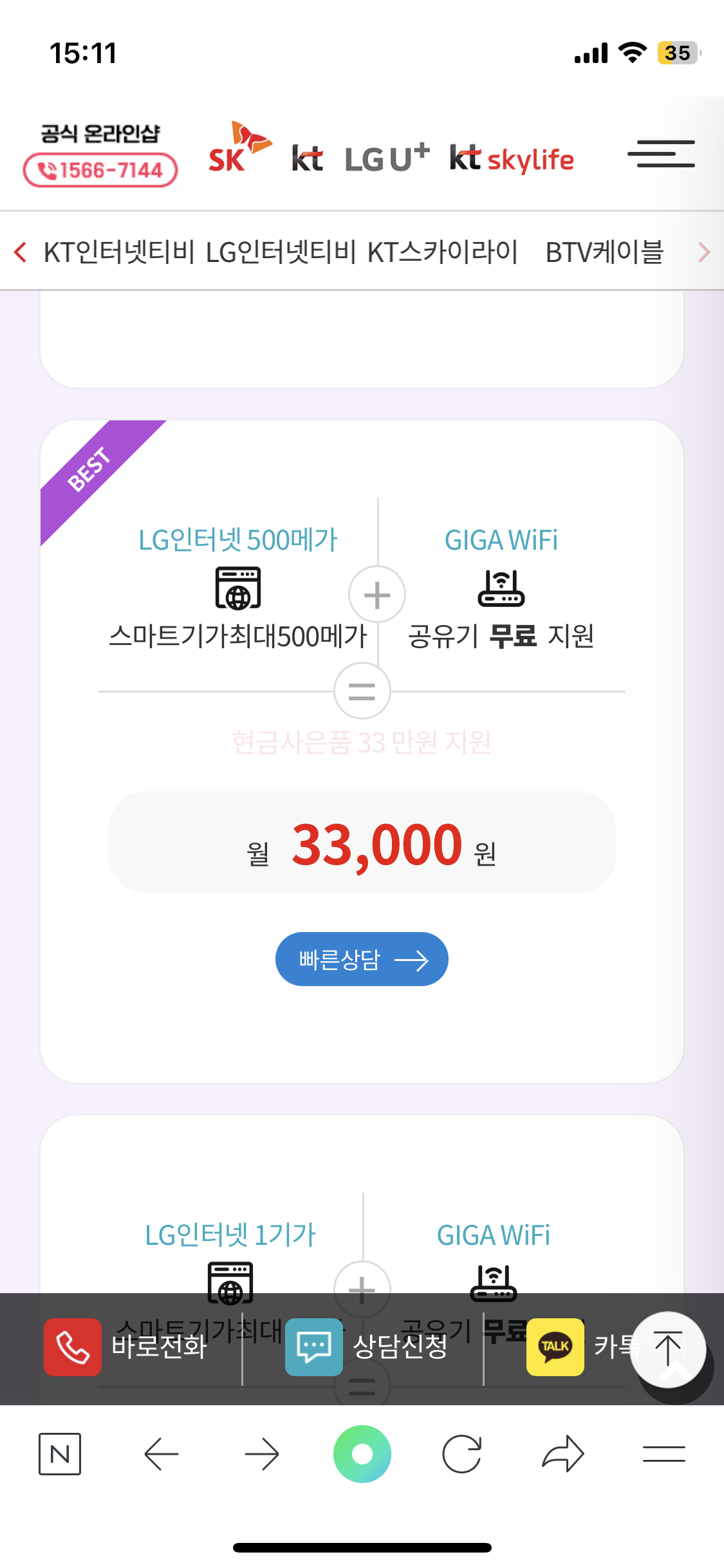Reload the current page
This screenshot has height=1568, width=724.
[462, 1453]
